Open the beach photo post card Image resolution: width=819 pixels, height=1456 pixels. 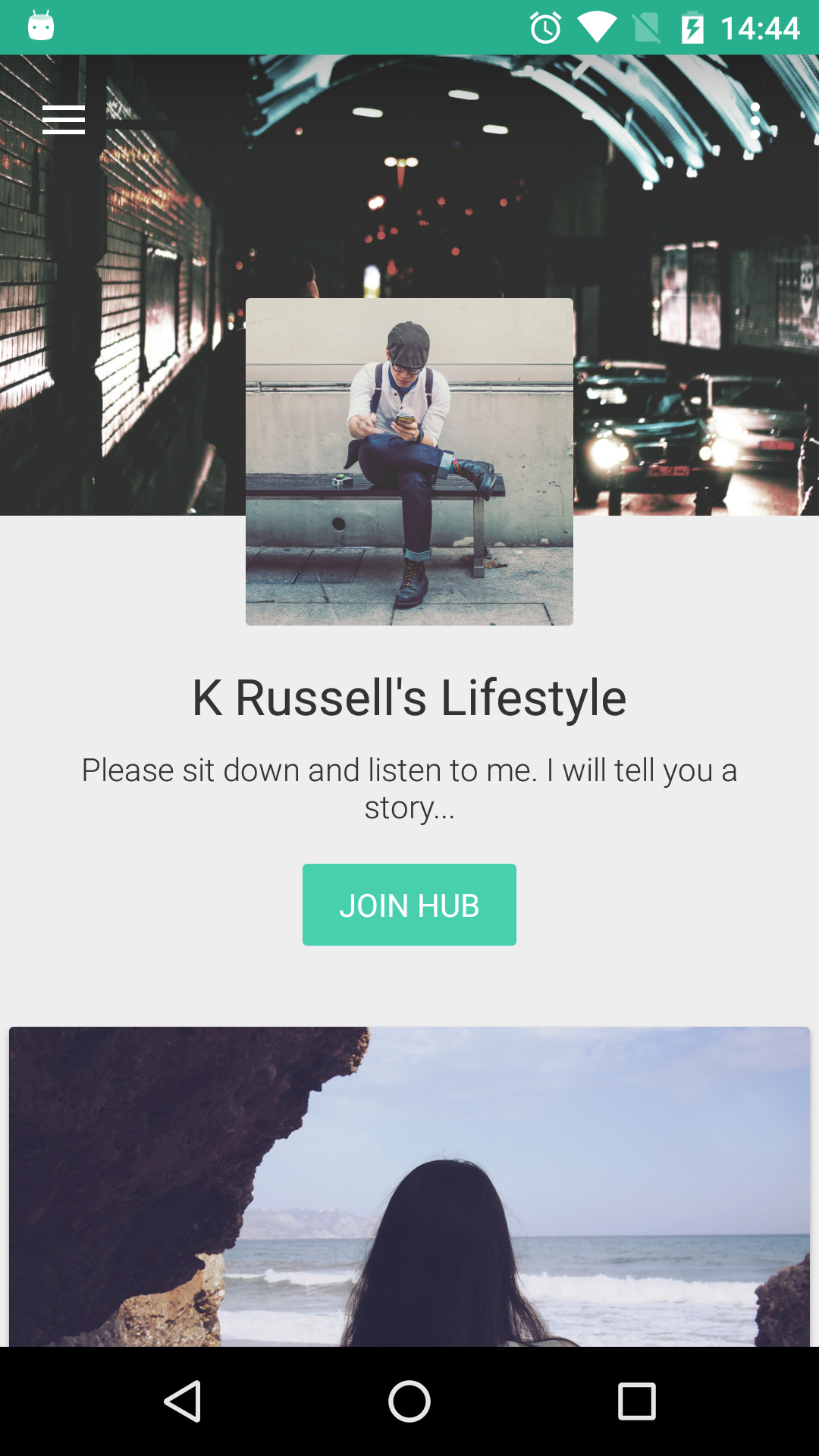pyautogui.click(x=409, y=1187)
